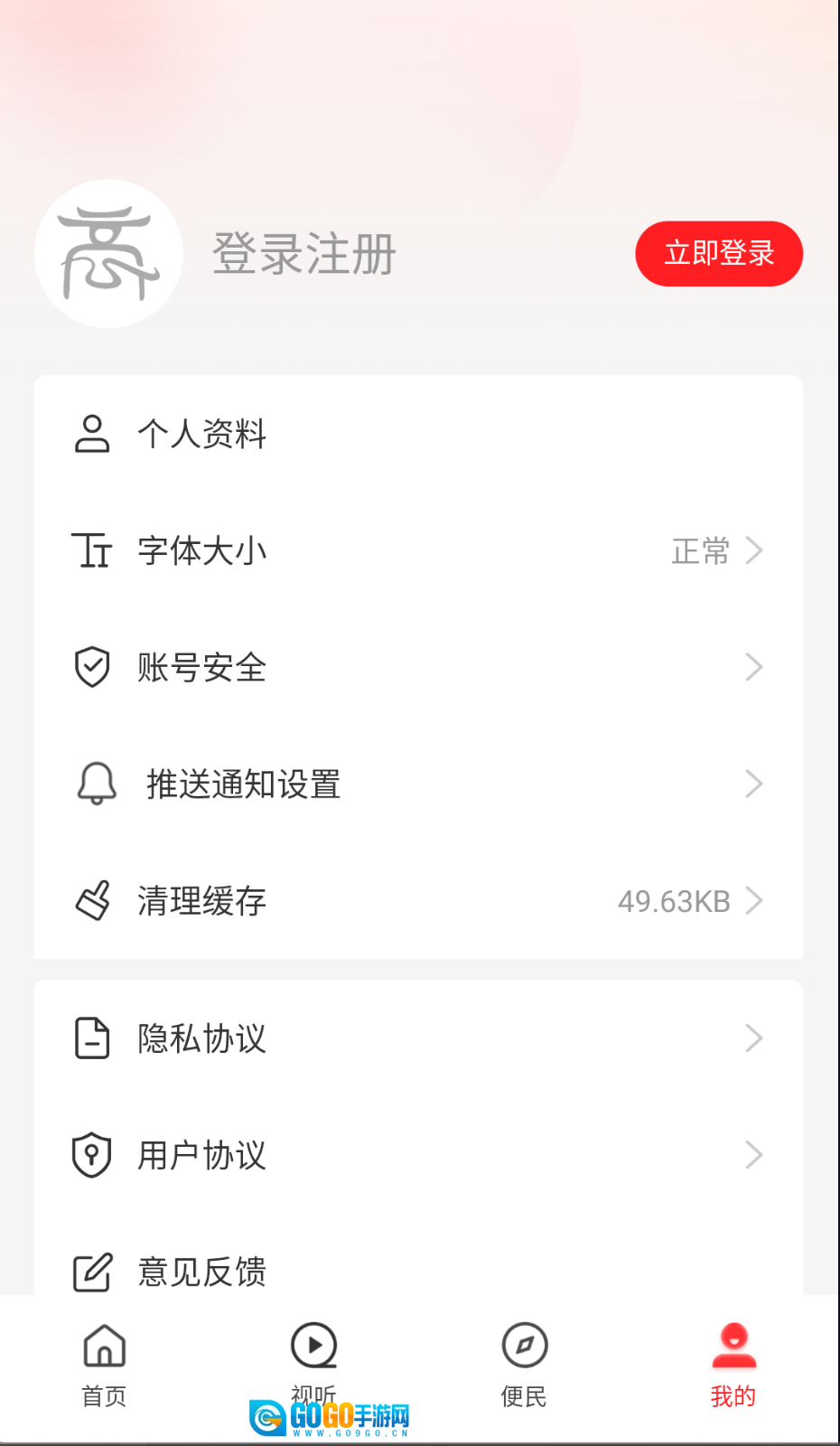Switch to the 首页 tab
This screenshot has width=840, height=1446.
pyautogui.click(x=105, y=1365)
